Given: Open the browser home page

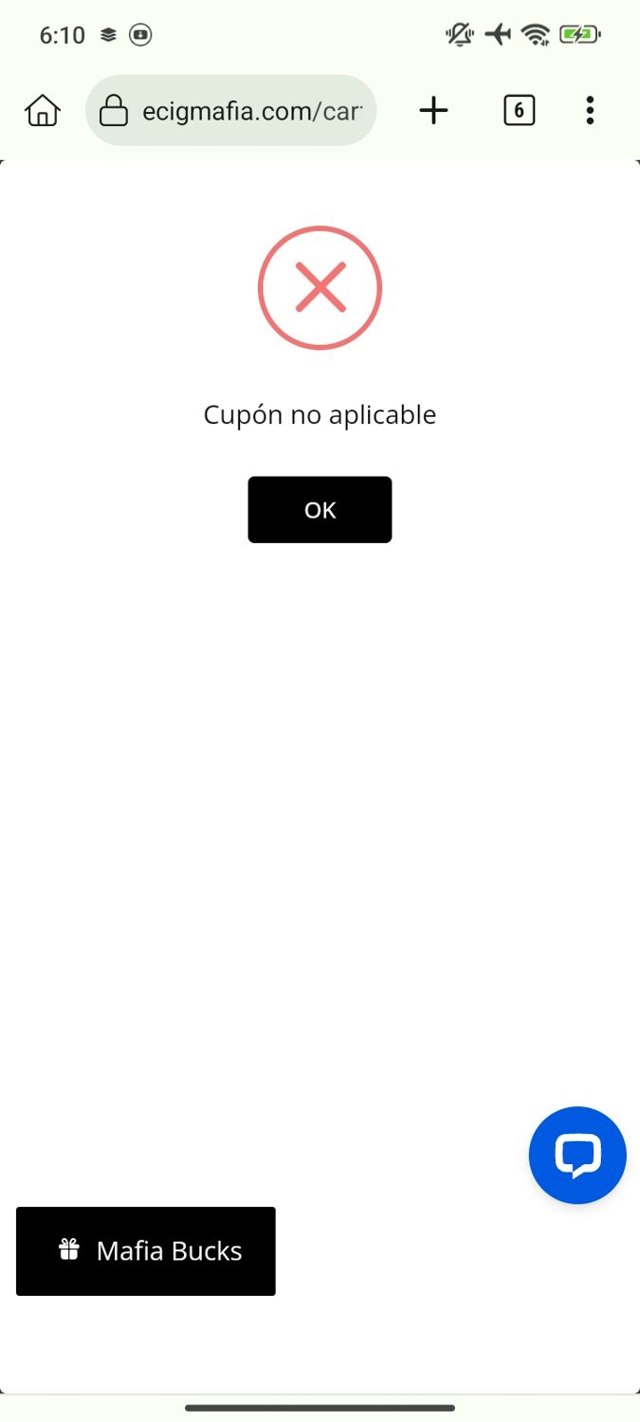Looking at the screenshot, I should [42, 110].
